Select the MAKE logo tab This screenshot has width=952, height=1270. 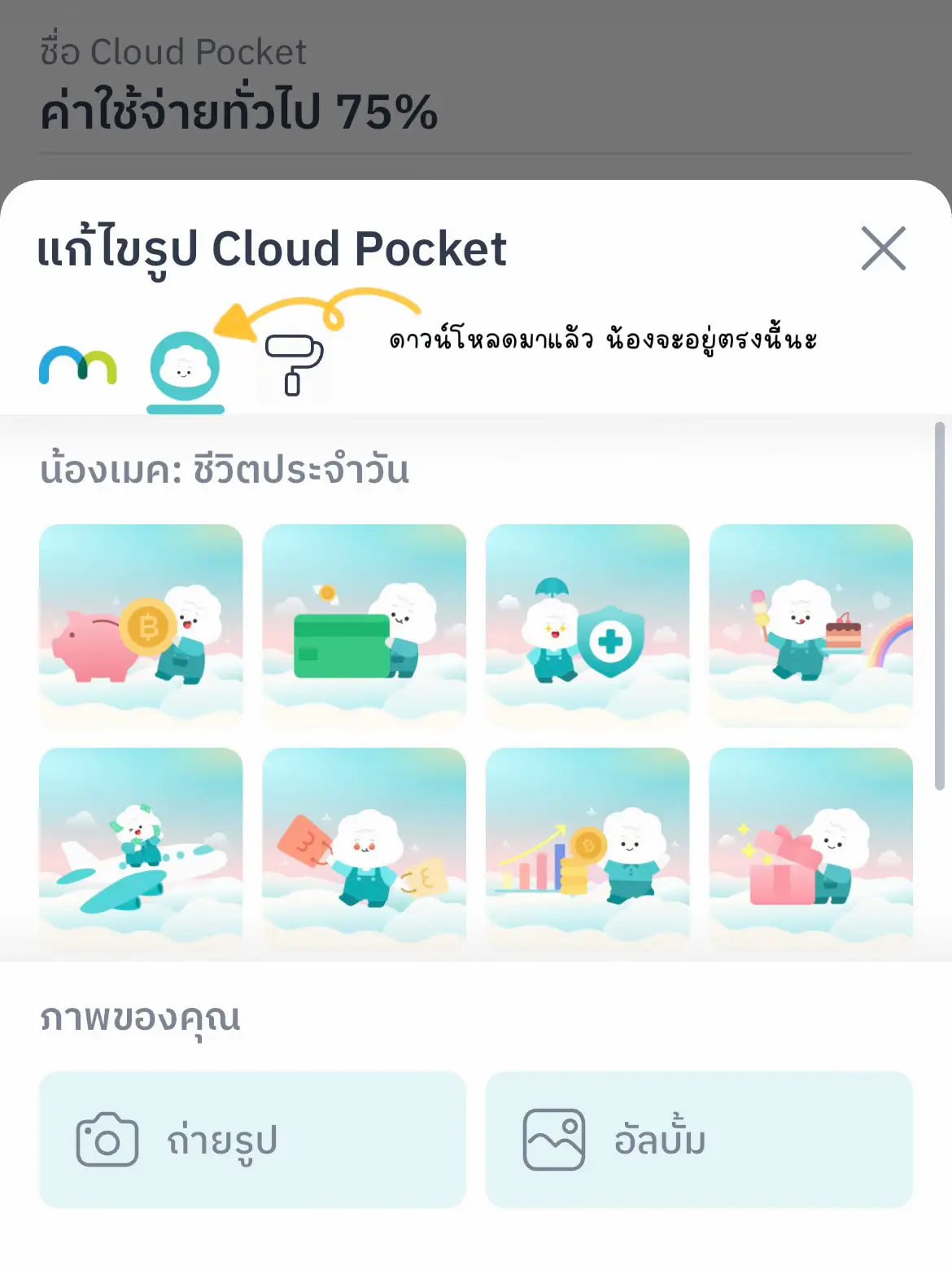coord(79,368)
